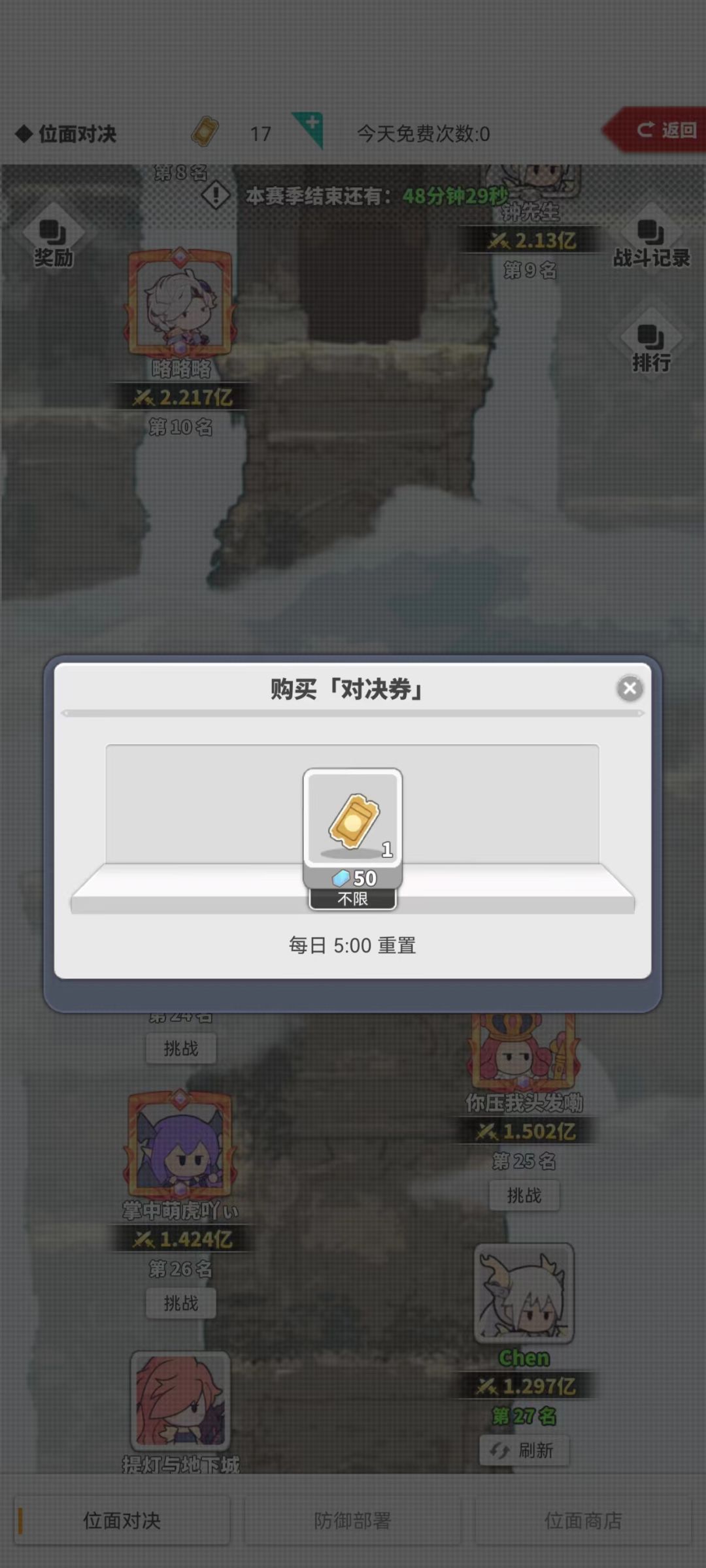The image size is (706, 1568).
Task: Tap 你压我头发嘛's crowned avatar
Action: (523, 1052)
